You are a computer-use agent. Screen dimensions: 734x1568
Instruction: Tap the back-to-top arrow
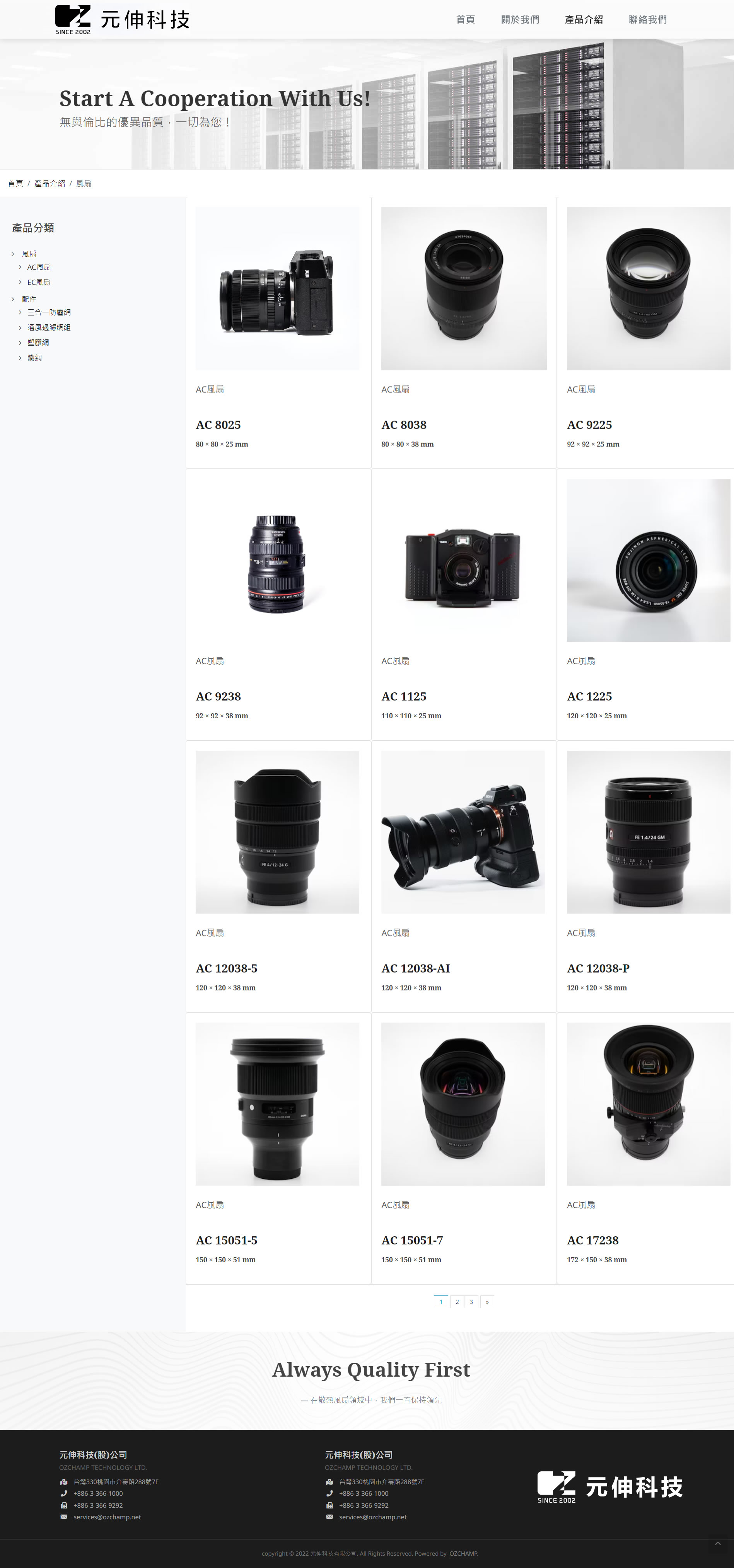[x=717, y=1543]
